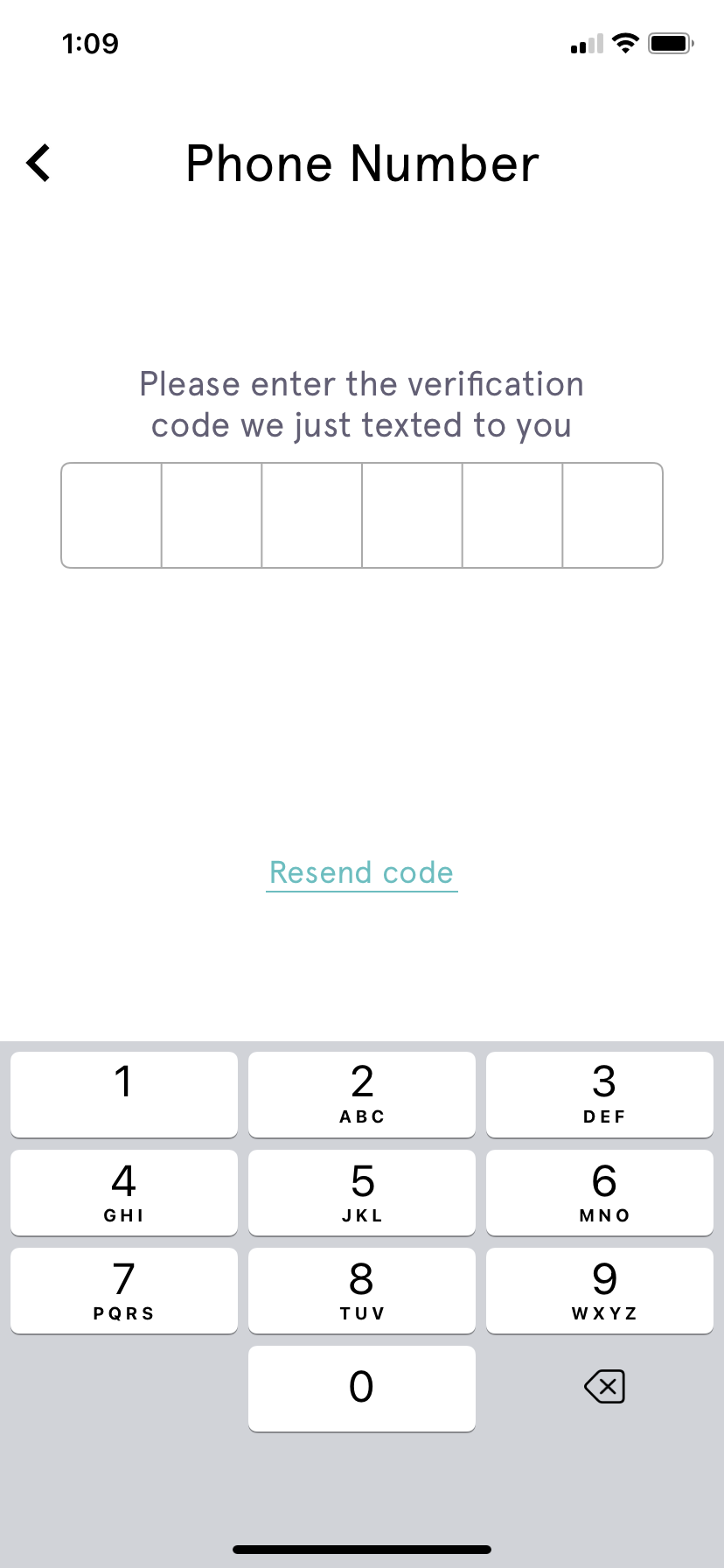Type digit 2 on the keypad
This screenshot has width=724, height=1568.
point(362,1094)
